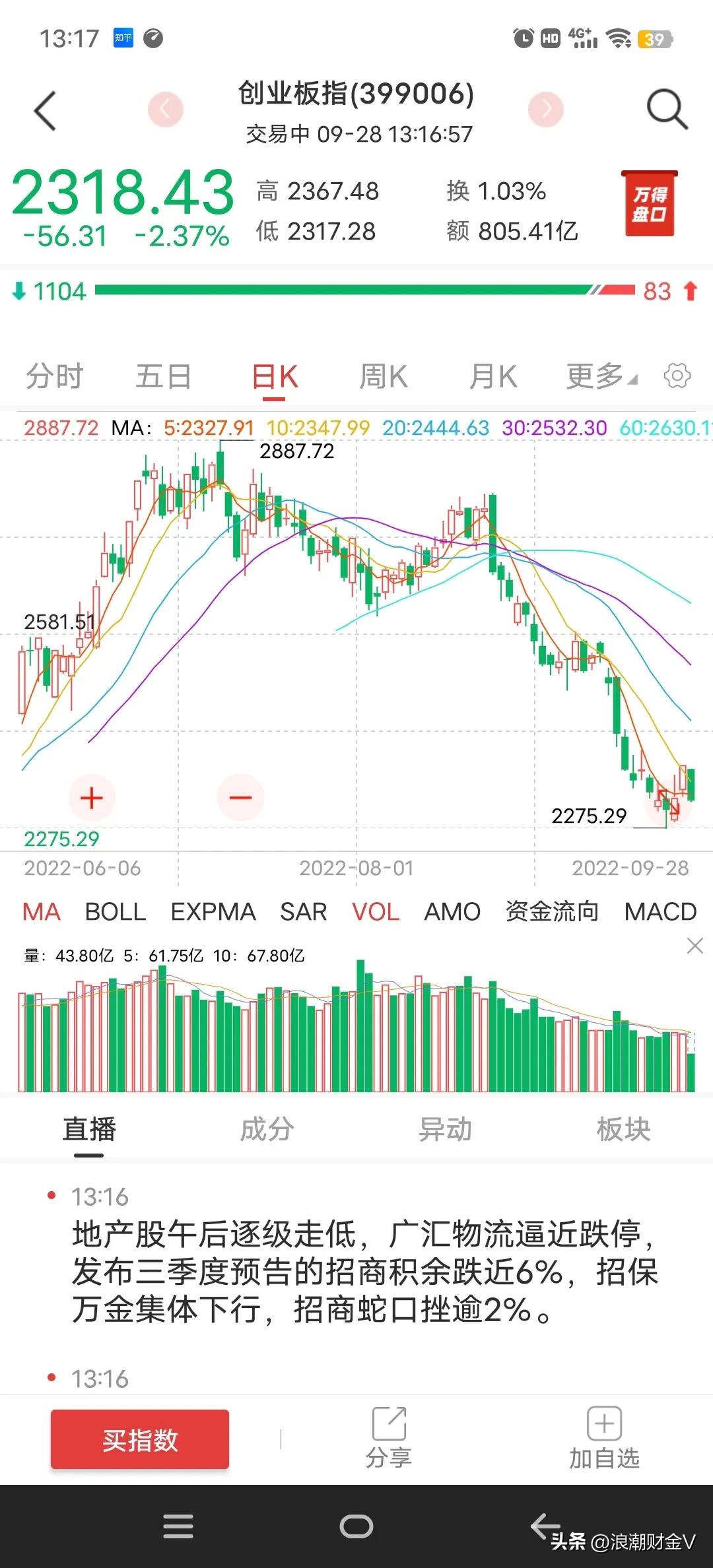Switch to the 五日 chart tab
This screenshot has width=713, height=1568.
tap(163, 377)
